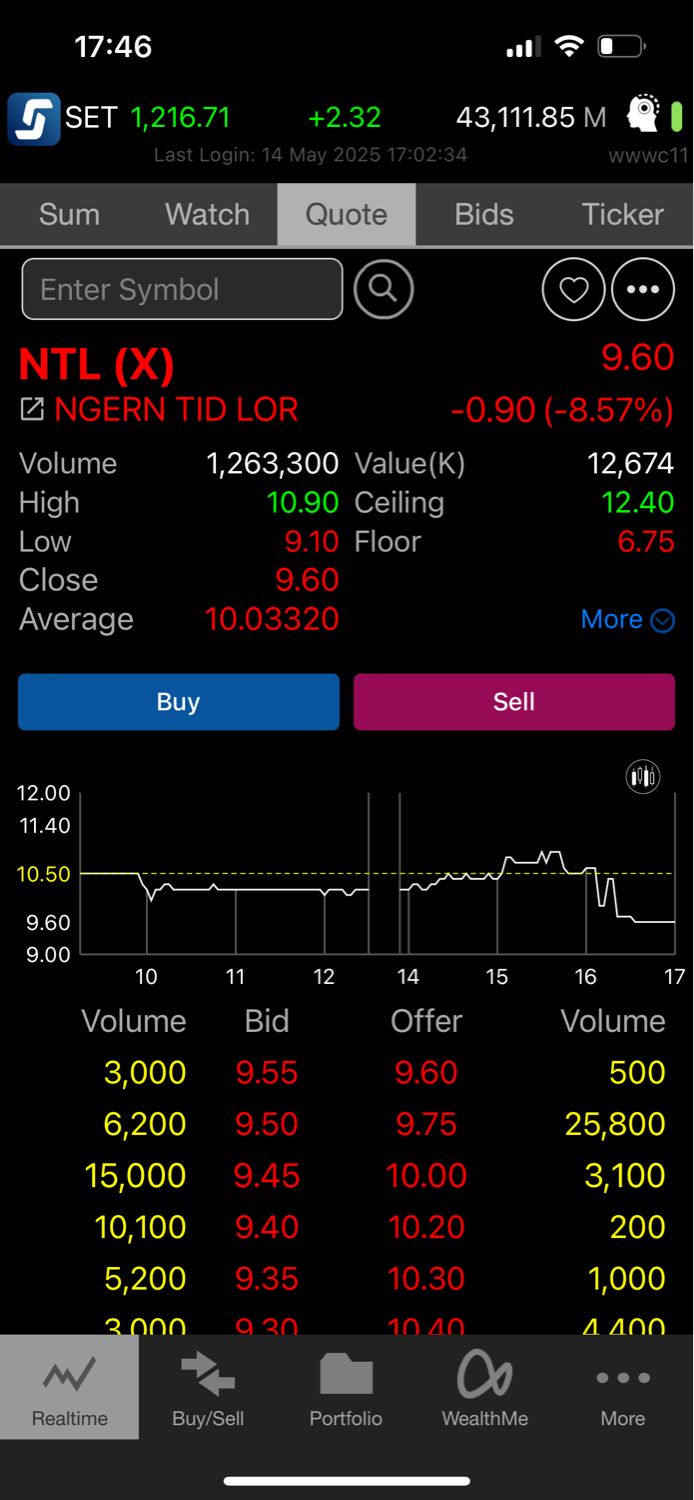Select the Realtime bottom tab
694x1500 pixels.
coord(70,1387)
